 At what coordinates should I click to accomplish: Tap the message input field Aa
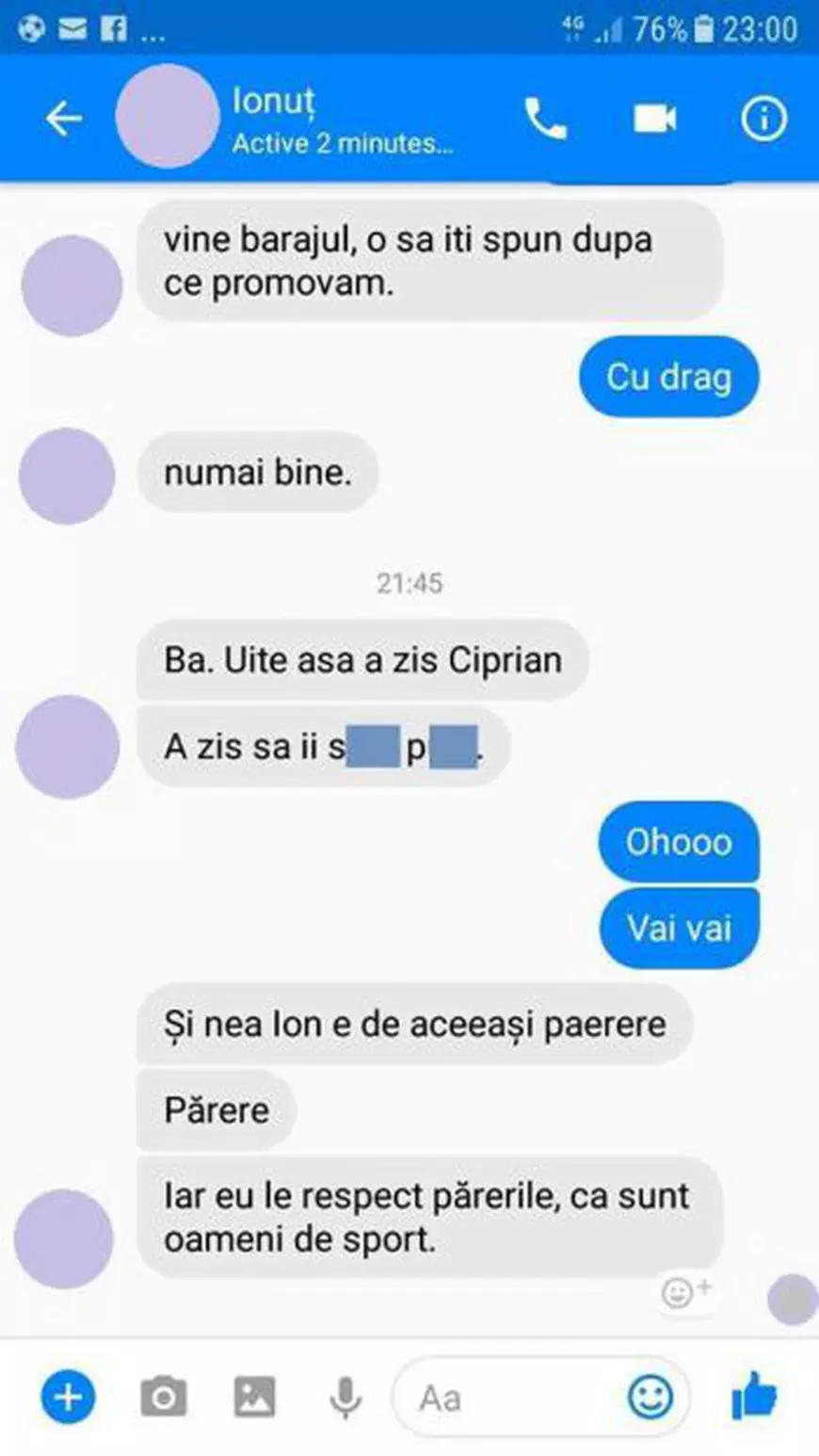(471, 1398)
